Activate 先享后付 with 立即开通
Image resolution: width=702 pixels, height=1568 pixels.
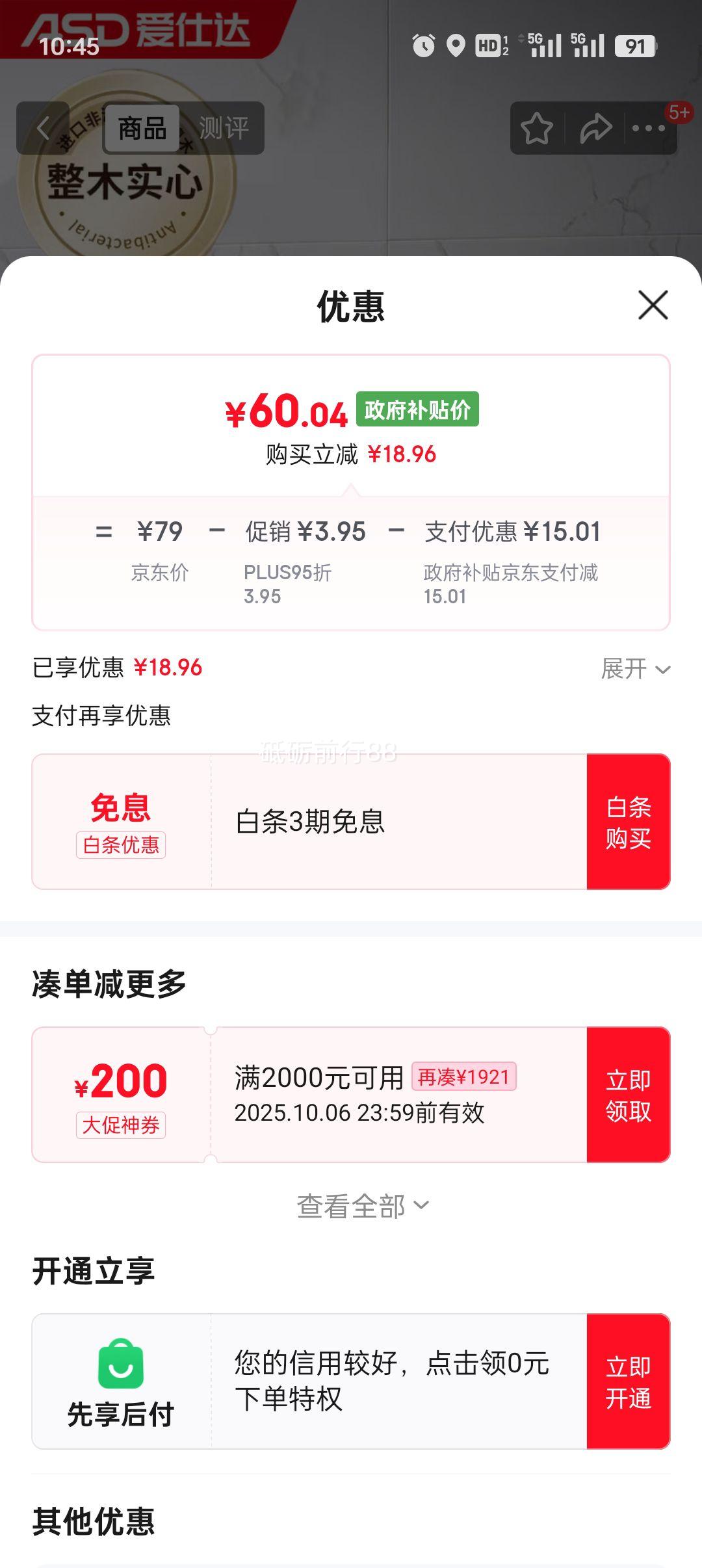coord(628,1381)
